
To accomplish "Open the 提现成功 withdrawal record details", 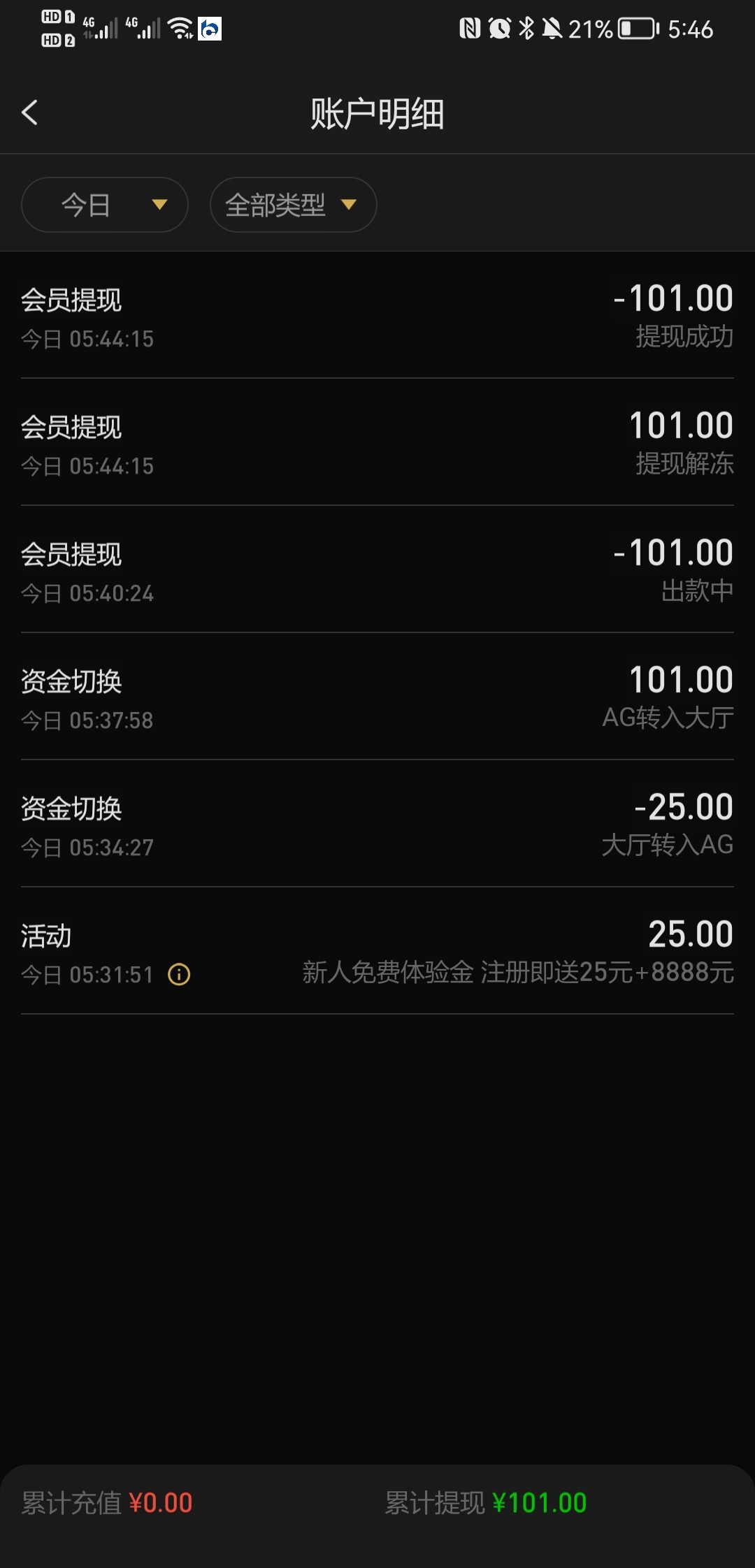I will click(x=377, y=318).
